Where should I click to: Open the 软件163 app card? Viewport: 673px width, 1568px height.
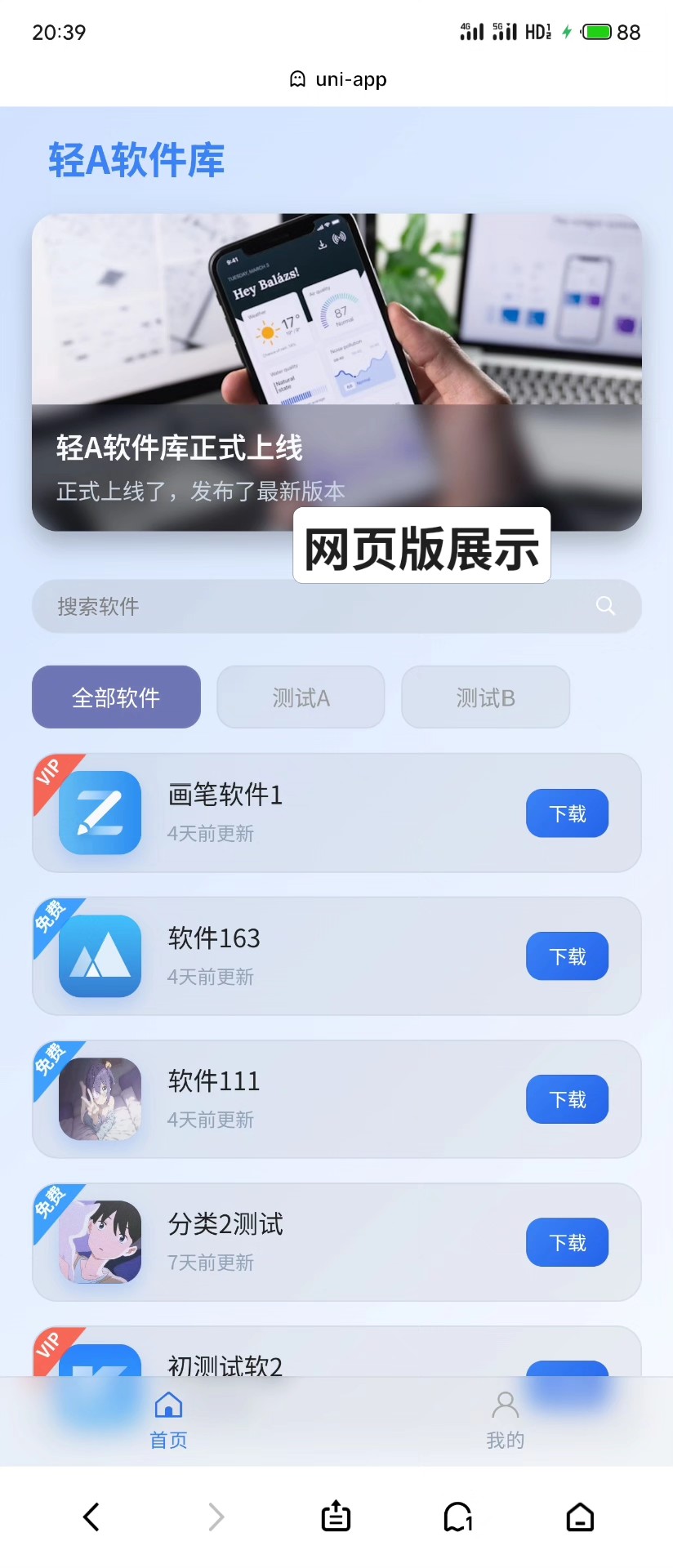(327, 956)
